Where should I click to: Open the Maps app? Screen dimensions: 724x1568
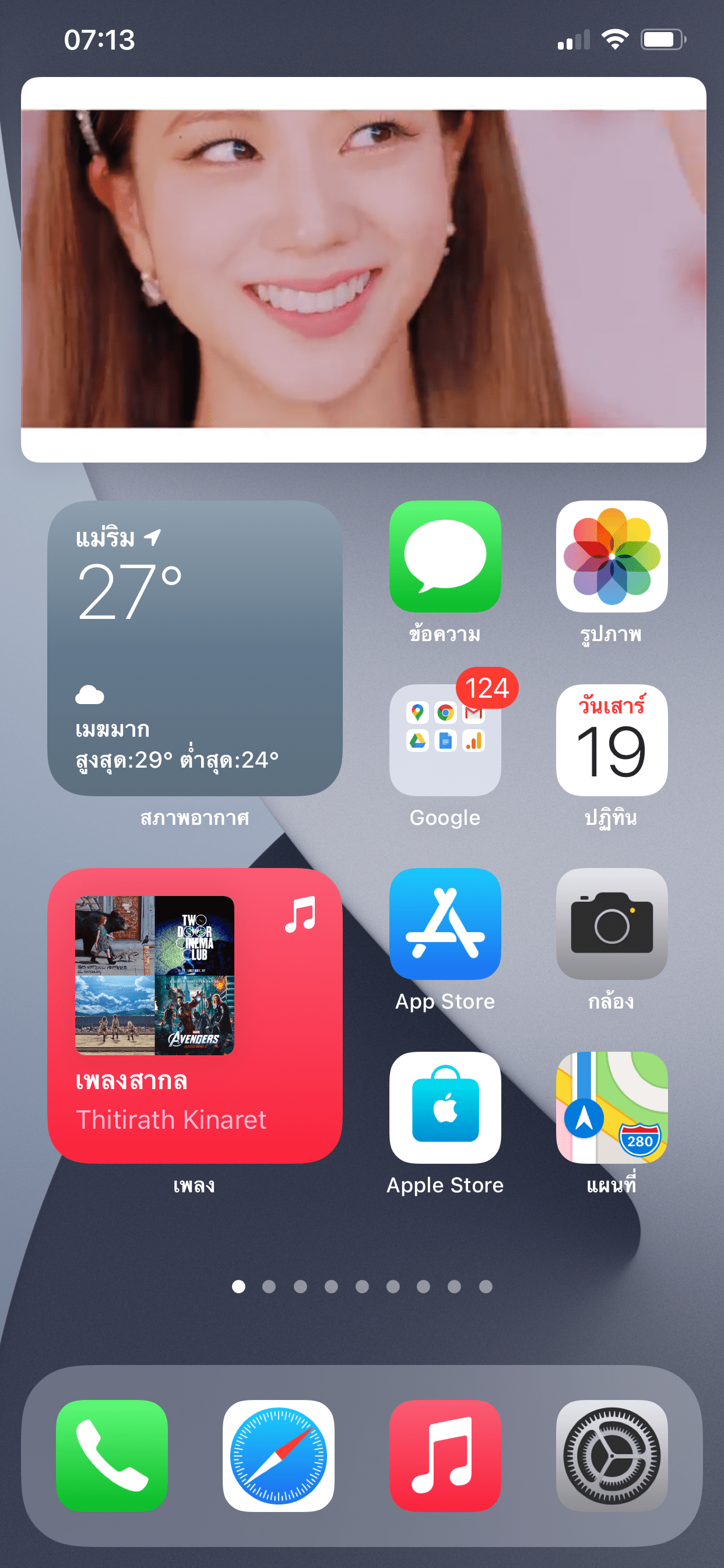tap(611, 1107)
